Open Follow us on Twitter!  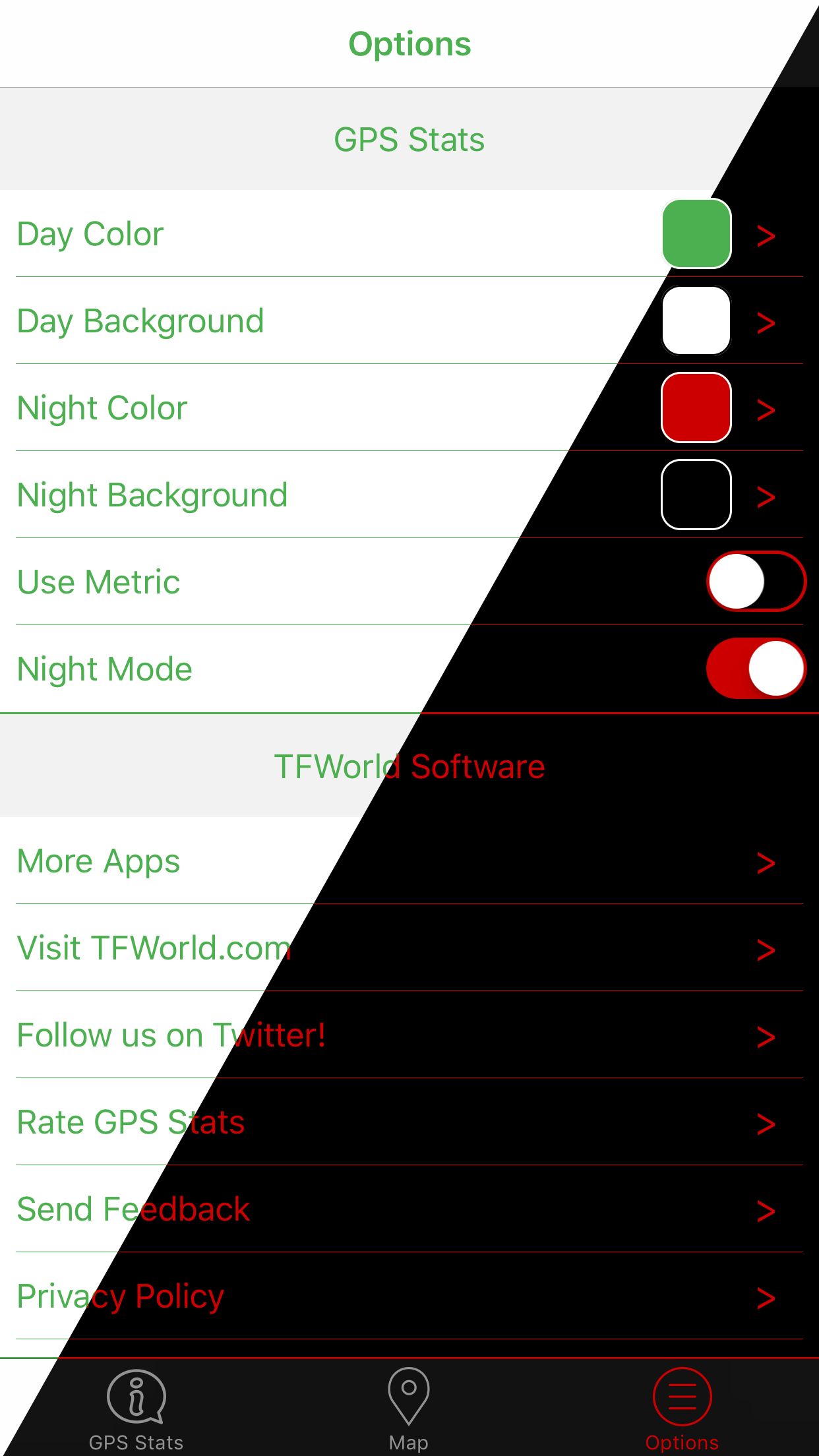pyautogui.click(x=409, y=1035)
